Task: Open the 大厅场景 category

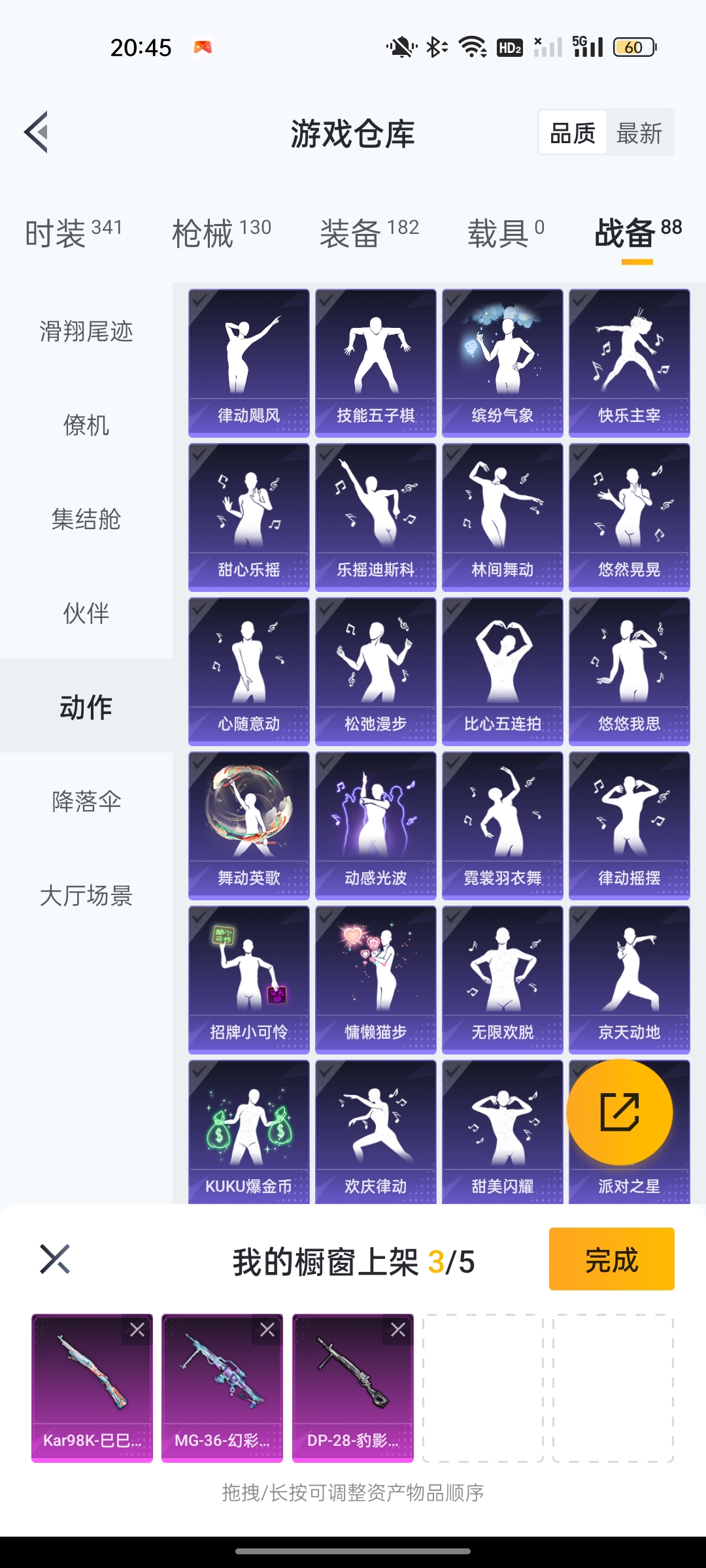Action: pyautogui.click(x=86, y=896)
